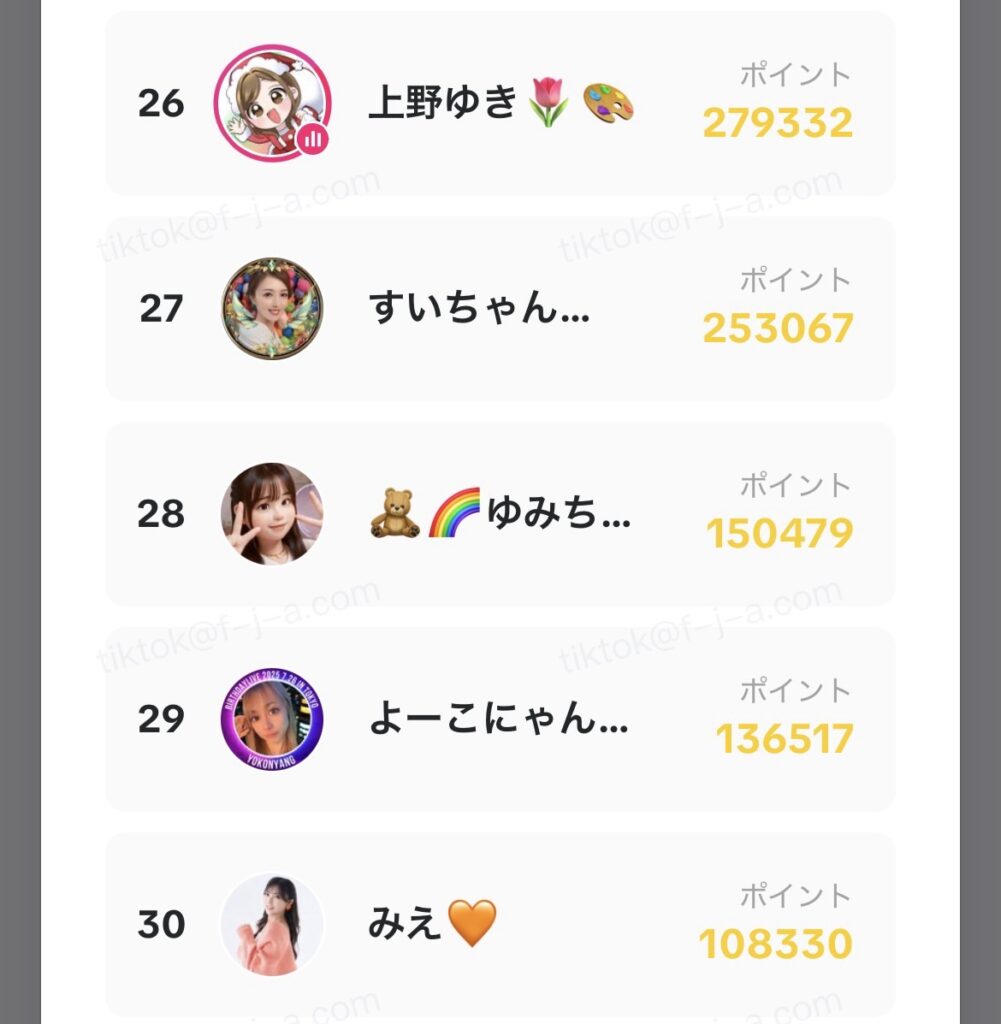The image size is (1001, 1024).
Task: Open the rank 30 みえ entry
Action: point(500,924)
